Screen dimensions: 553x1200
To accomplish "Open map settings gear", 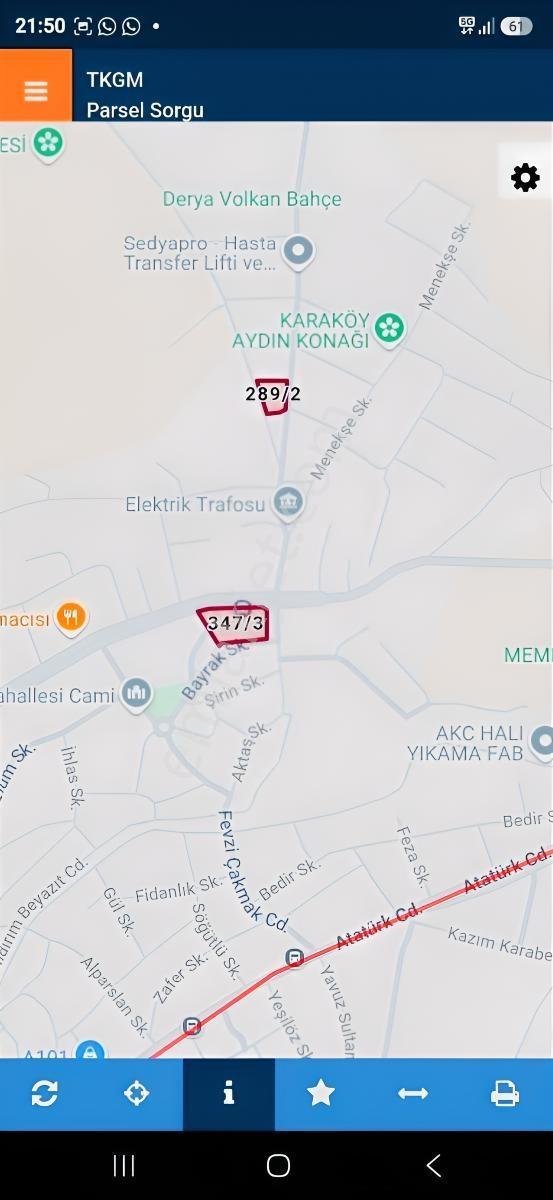I will point(525,178).
